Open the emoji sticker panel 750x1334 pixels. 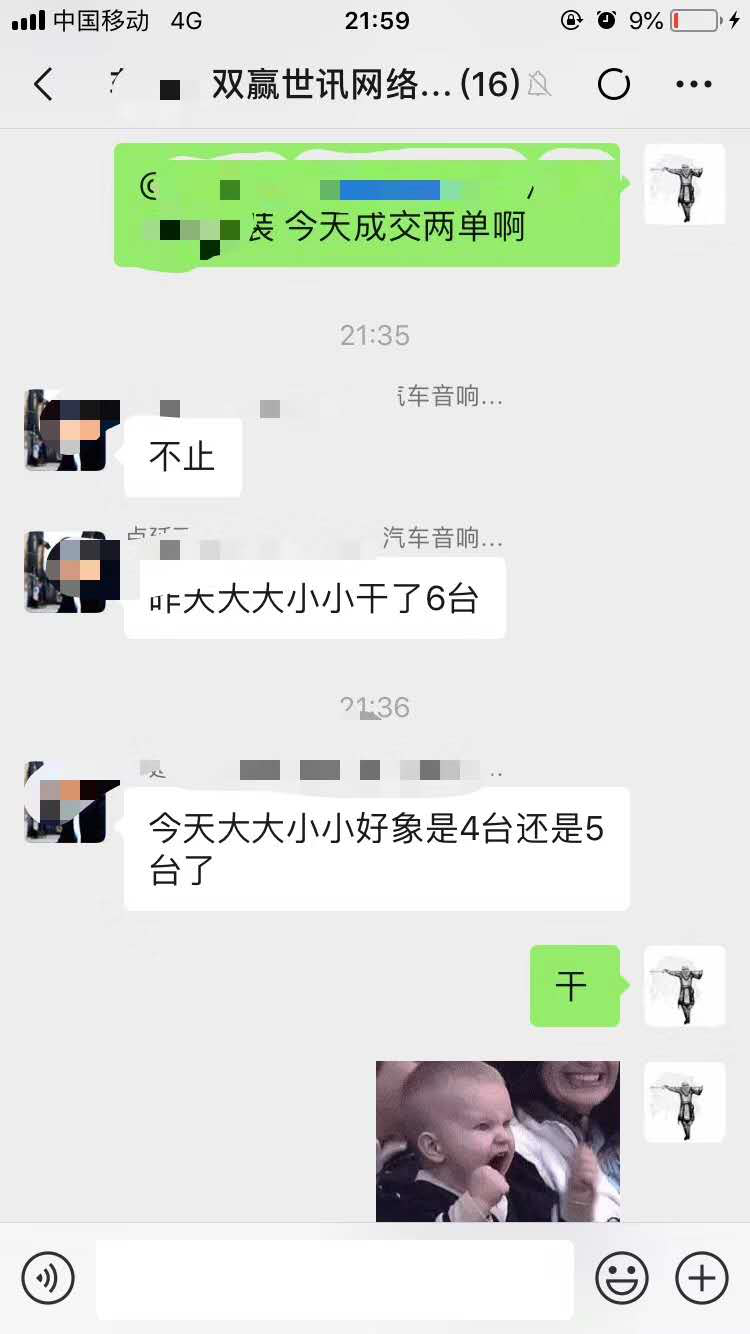tap(622, 1277)
